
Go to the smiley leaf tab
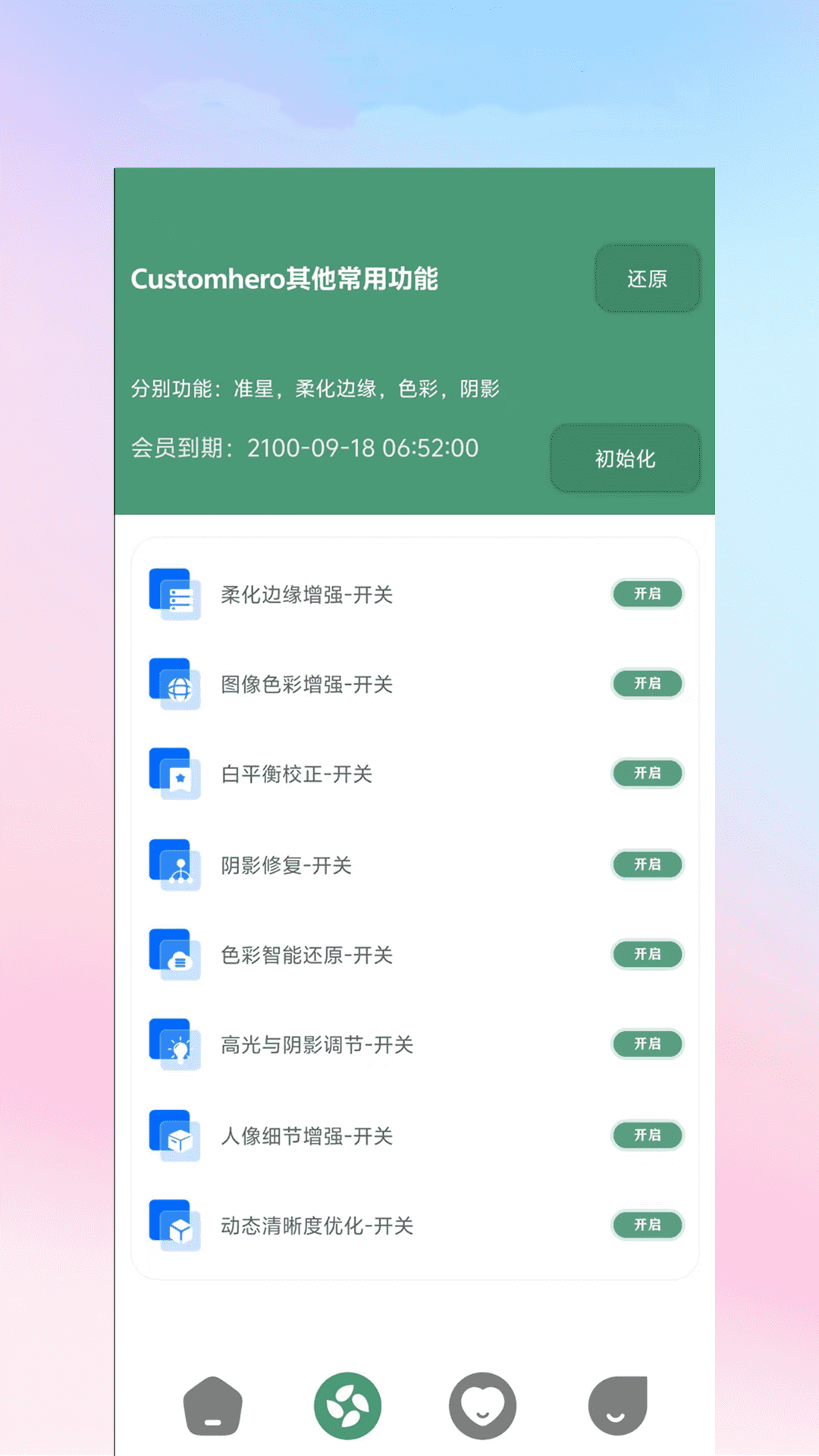(x=617, y=1406)
